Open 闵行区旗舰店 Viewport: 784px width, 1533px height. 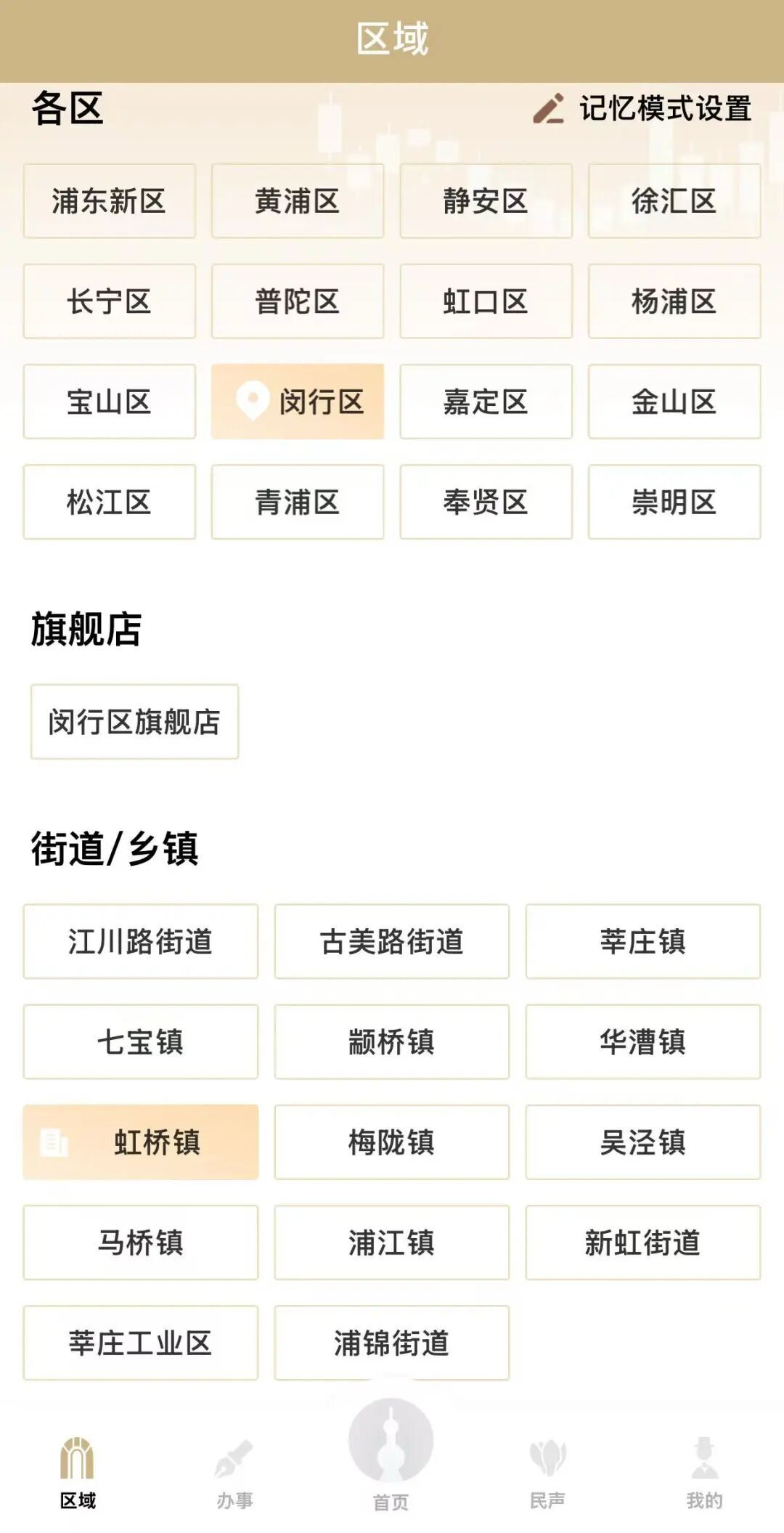pyautogui.click(x=134, y=722)
